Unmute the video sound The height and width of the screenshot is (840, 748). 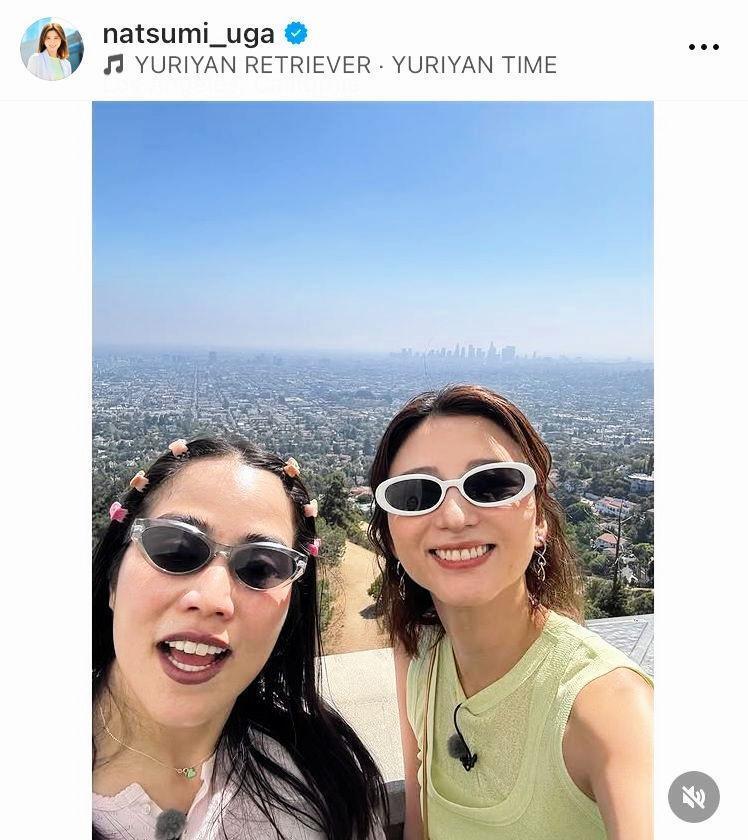click(693, 796)
